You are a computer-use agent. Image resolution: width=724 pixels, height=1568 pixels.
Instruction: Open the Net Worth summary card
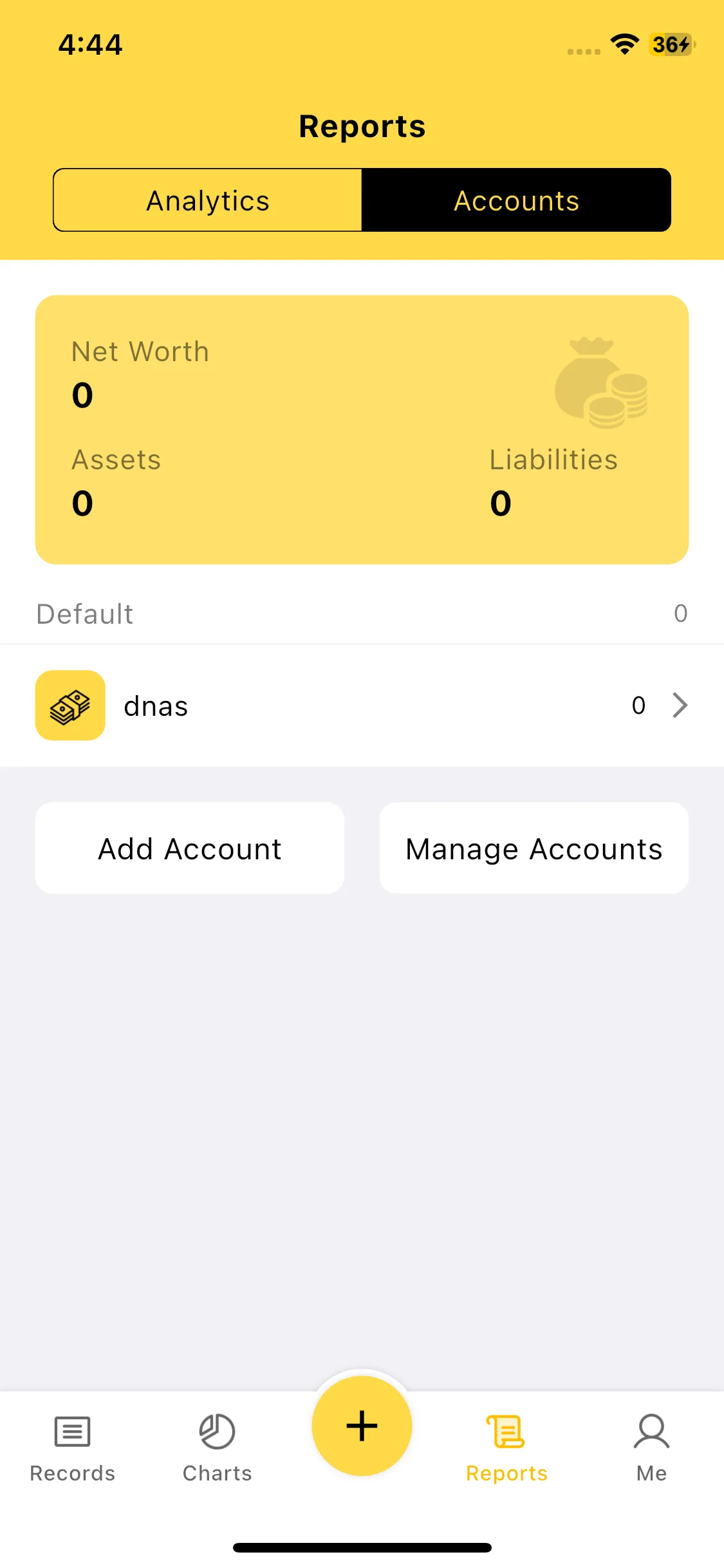pyautogui.click(x=362, y=429)
